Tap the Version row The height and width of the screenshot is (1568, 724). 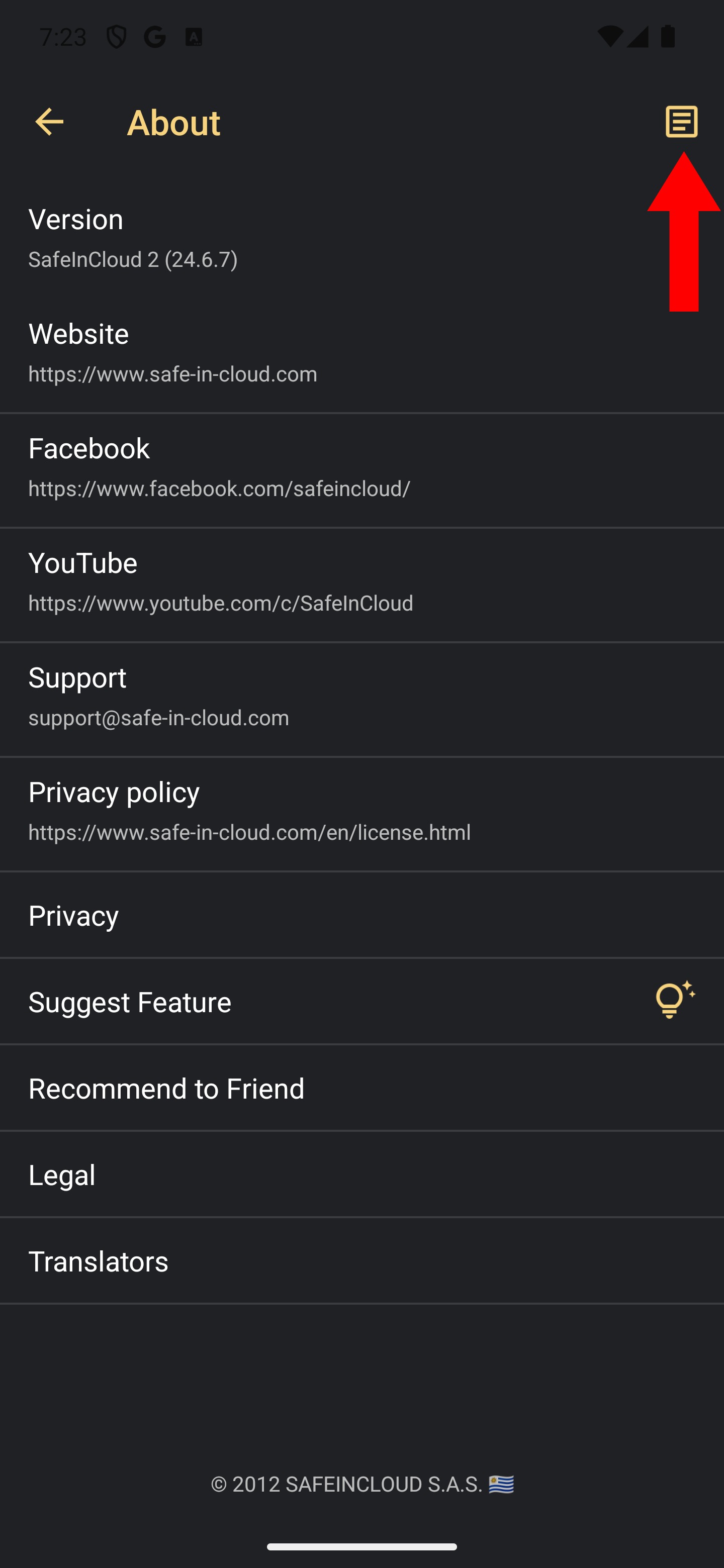pyautogui.click(x=361, y=240)
